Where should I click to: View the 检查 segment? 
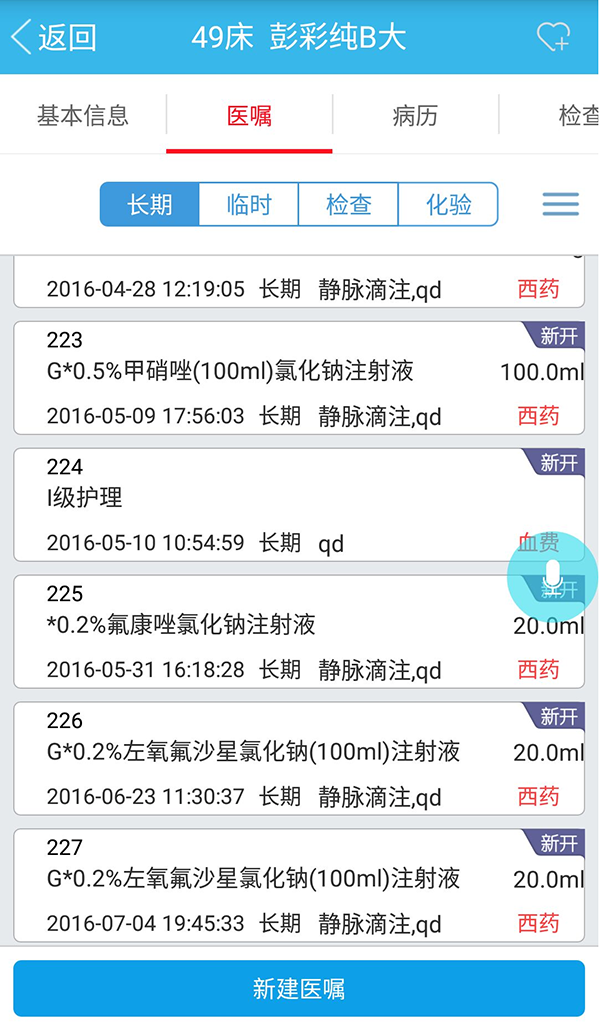click(348, 205)
